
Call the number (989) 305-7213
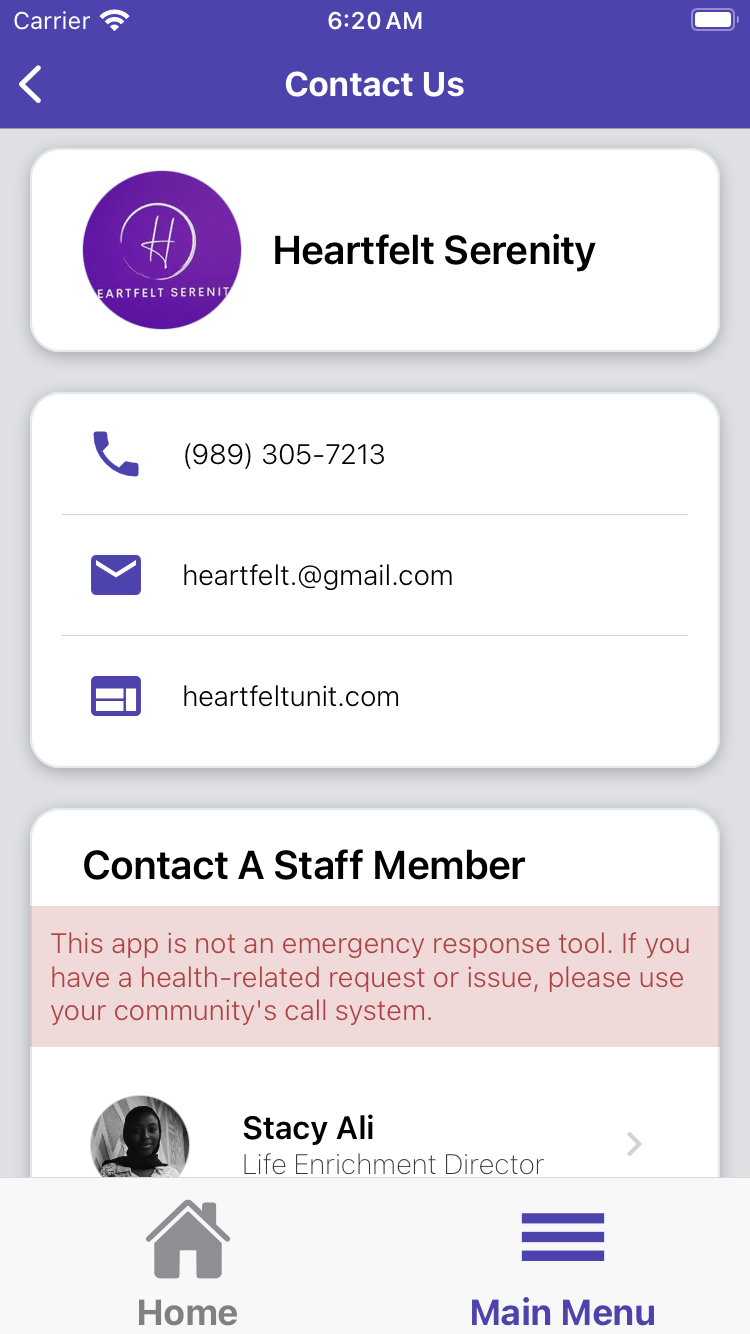pyautogui.click(x=284, y=455)
